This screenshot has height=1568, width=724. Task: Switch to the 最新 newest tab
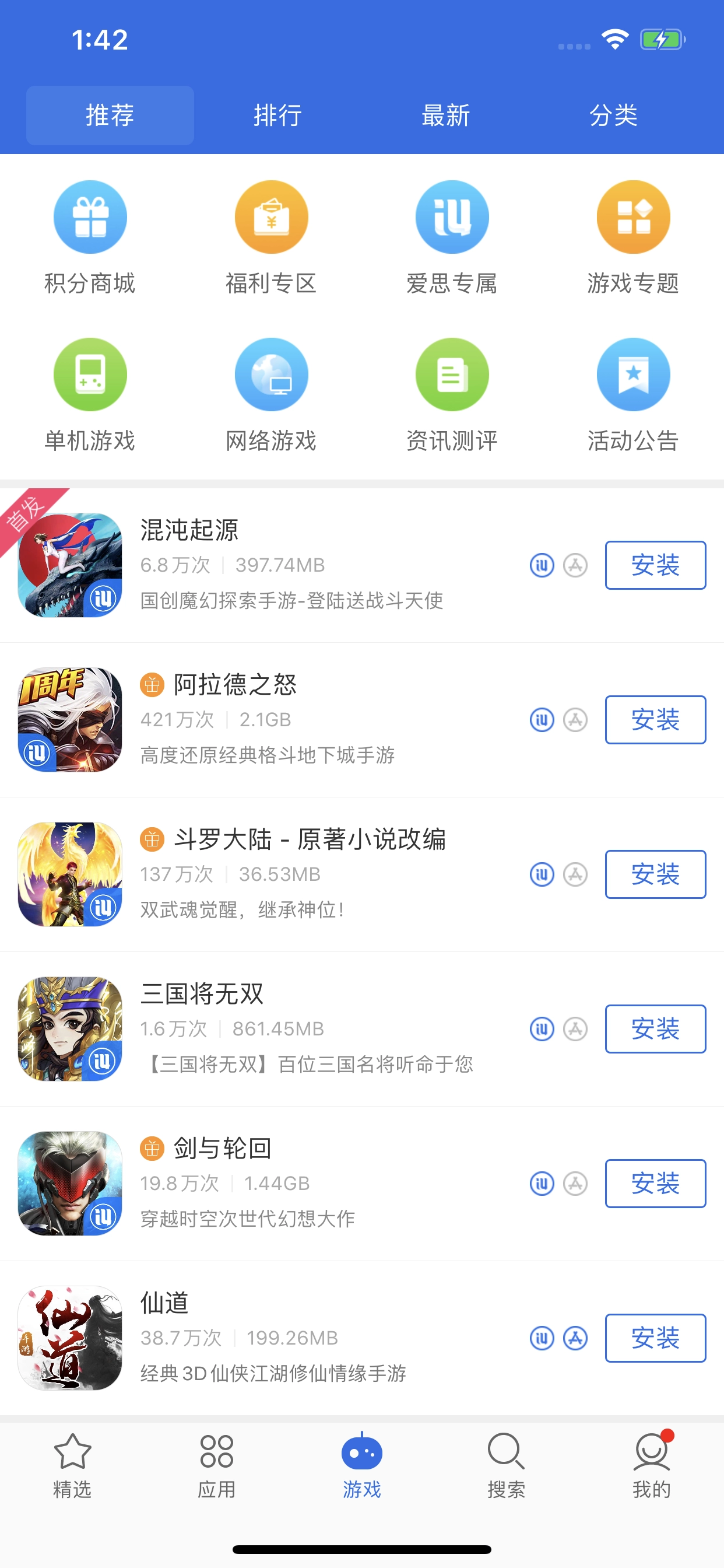click(x=446, y=115)
